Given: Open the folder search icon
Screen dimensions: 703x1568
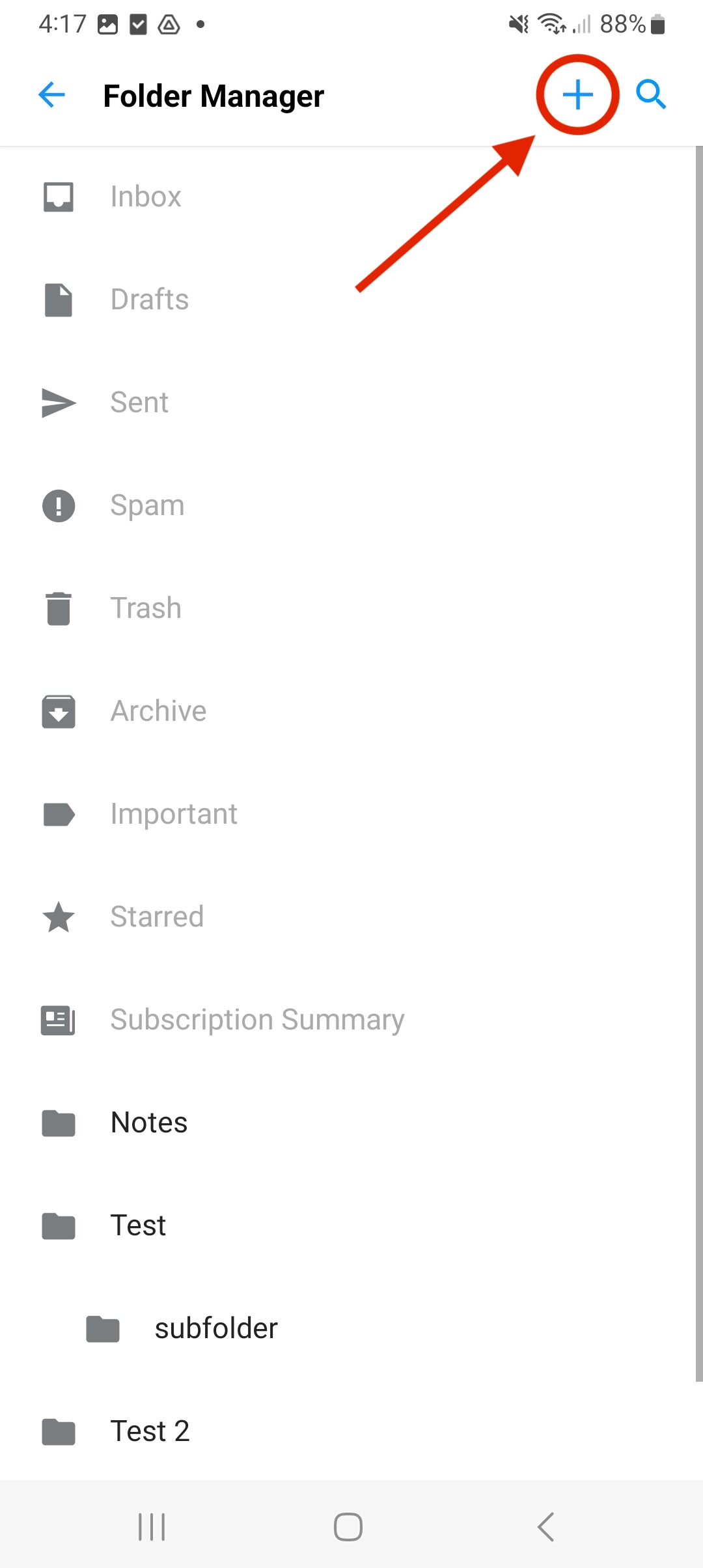Looking at the screenshot, I should click(x=651, y=95).
